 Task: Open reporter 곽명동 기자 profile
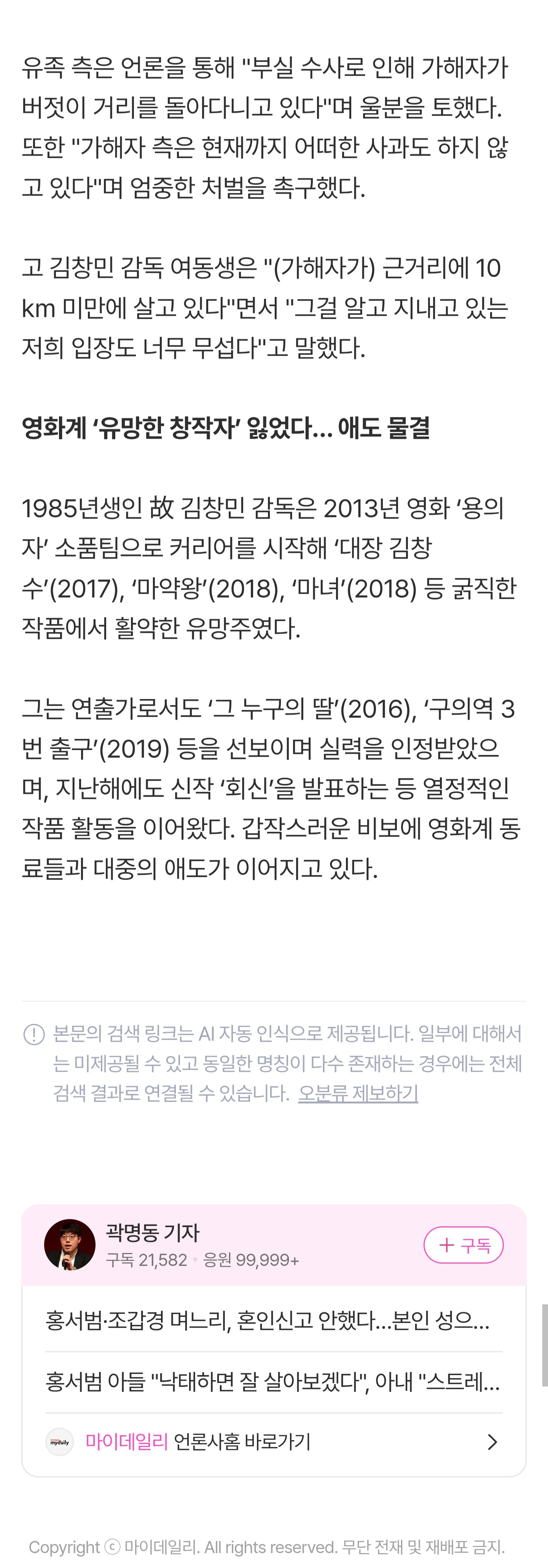[153, 1232]
